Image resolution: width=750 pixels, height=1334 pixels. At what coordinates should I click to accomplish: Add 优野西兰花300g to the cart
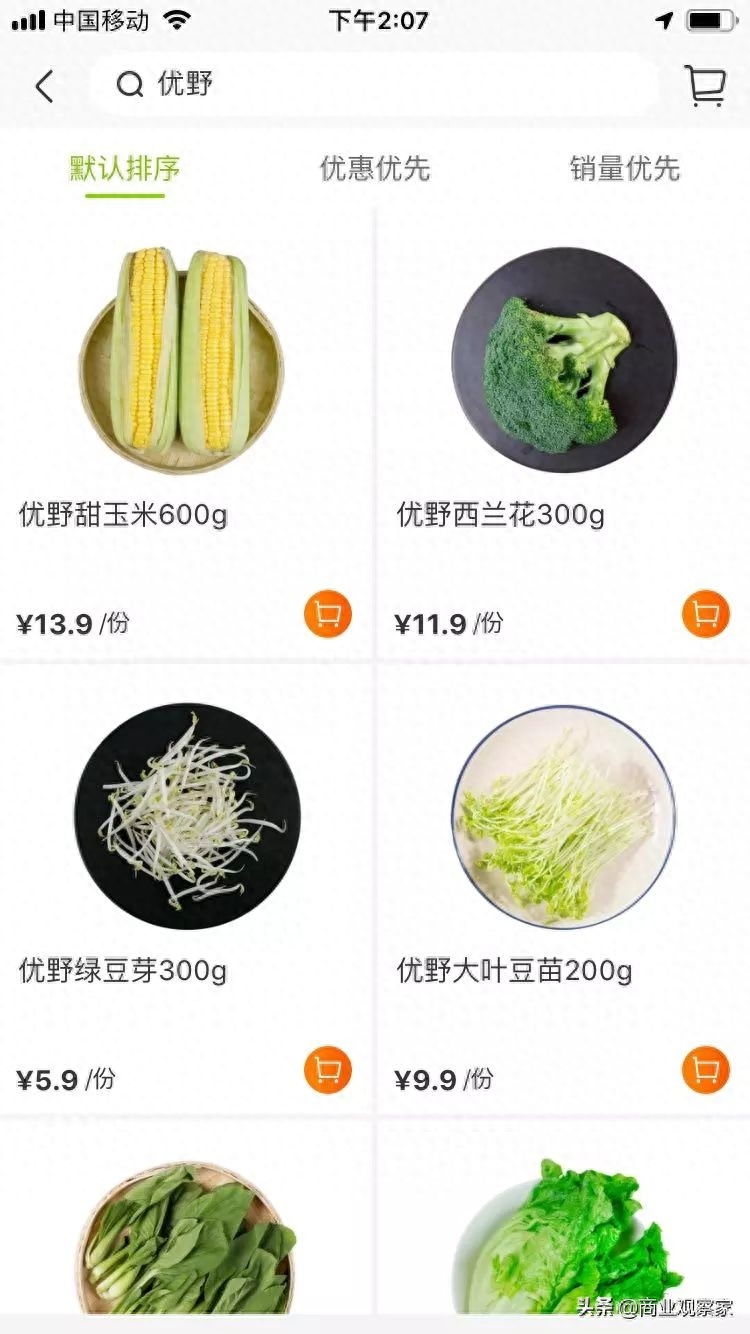tap(706, 613)
